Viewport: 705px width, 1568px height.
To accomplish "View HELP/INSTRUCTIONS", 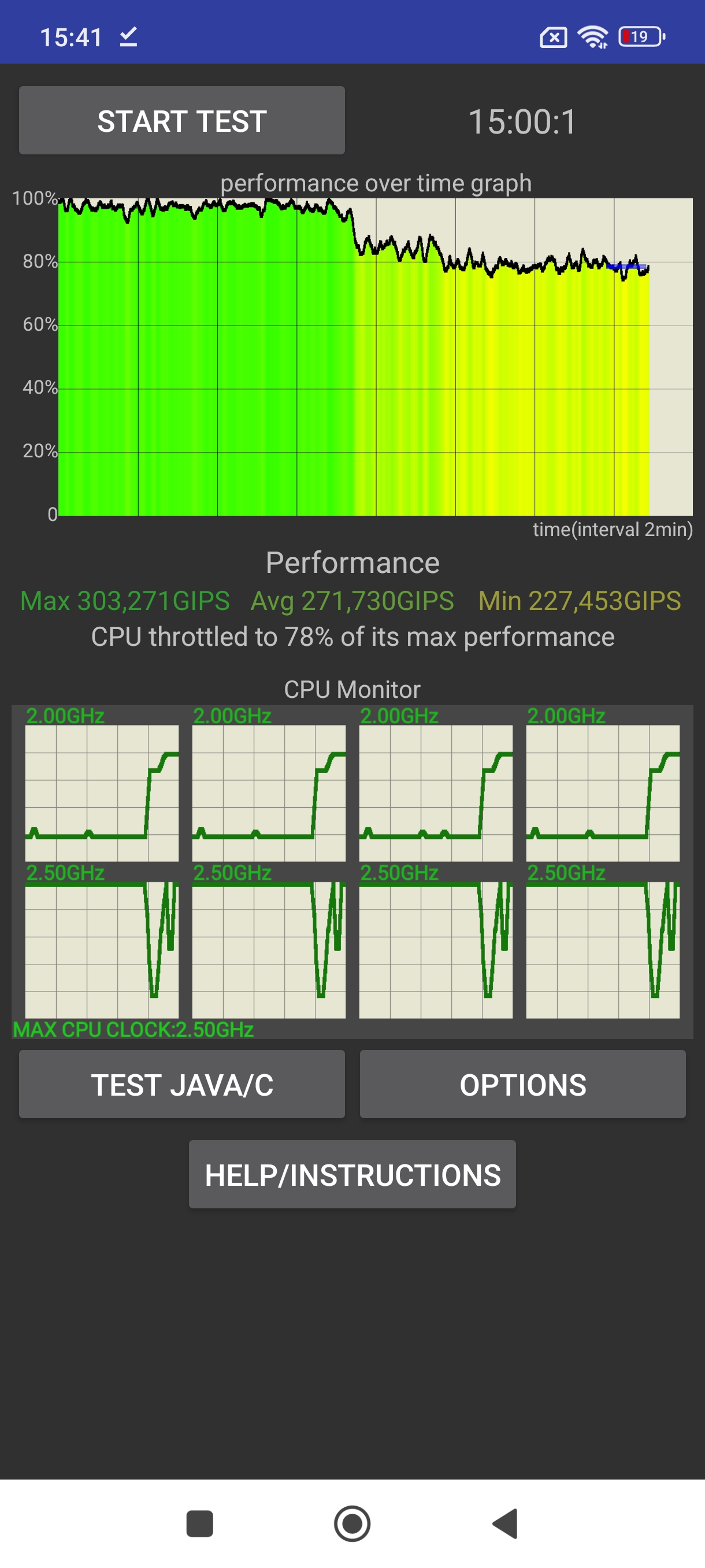I will tap(352, 1174).
